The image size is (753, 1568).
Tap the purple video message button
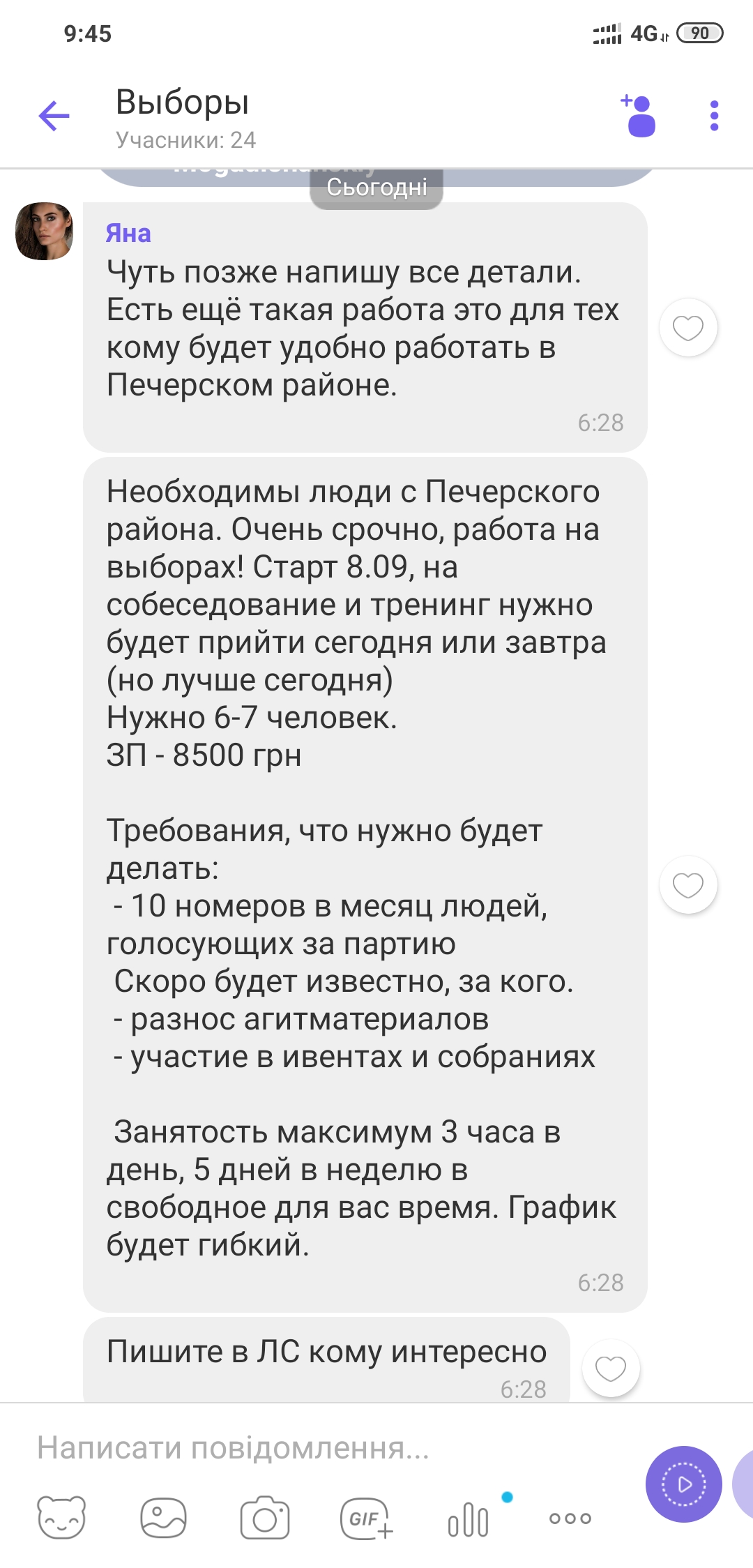pyautogui.click(x=683, y=1484)
